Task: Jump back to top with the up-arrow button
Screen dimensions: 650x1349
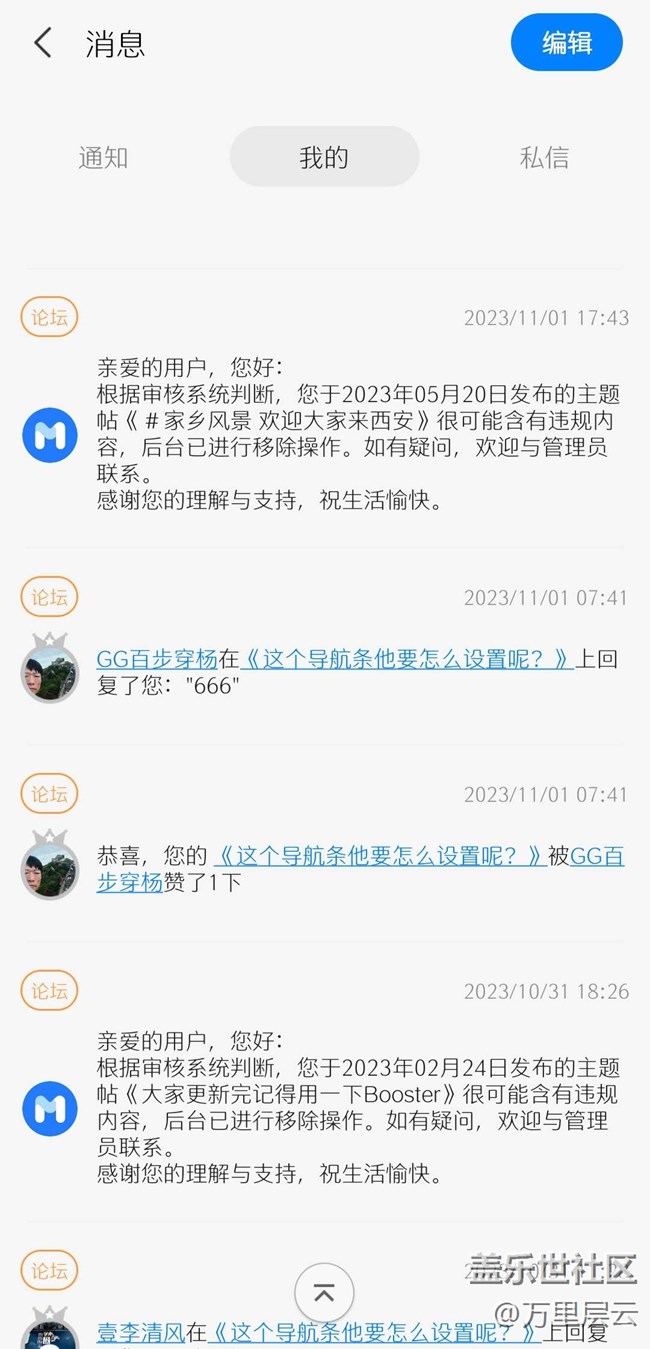Action: point(324,1292)
